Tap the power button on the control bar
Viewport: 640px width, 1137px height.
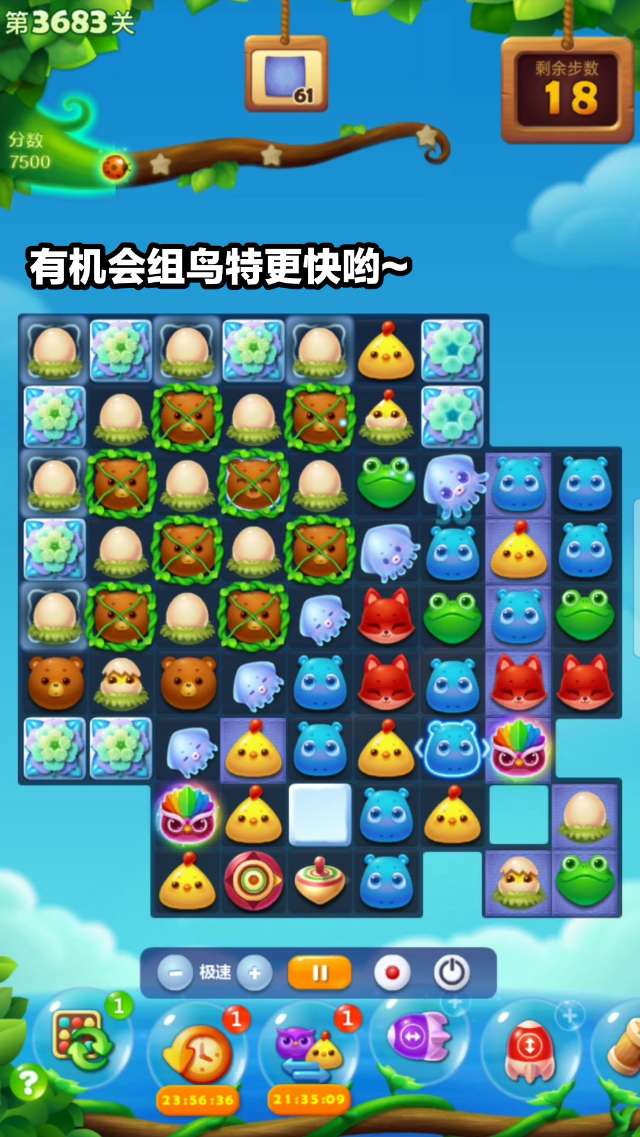451,972
